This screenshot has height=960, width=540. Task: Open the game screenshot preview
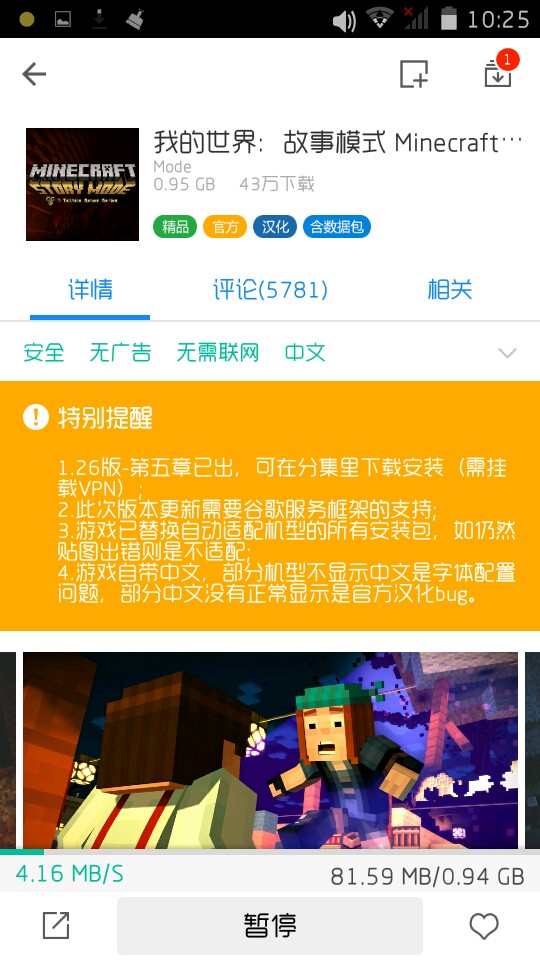pos(270,750)
